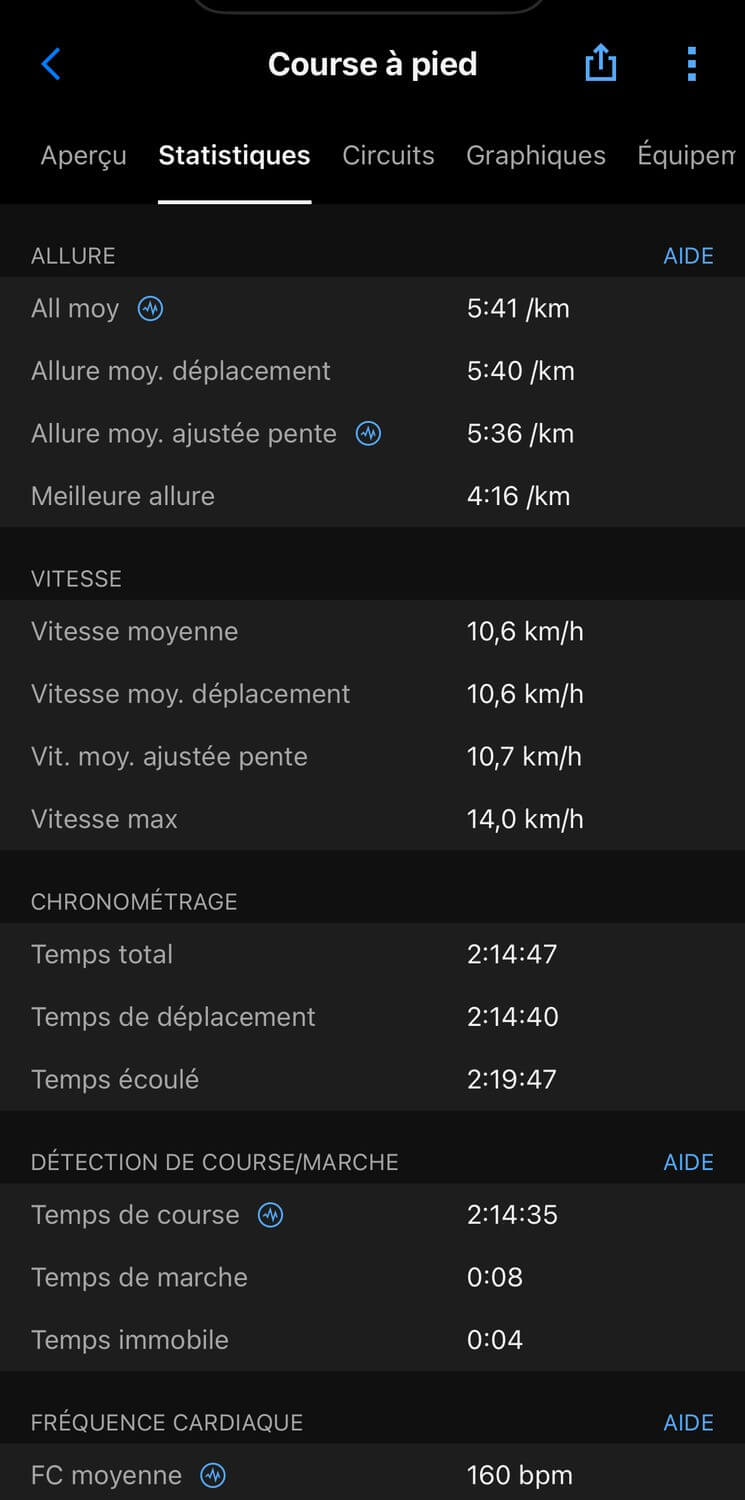The width and height of the screenshot is (745, 1500).
Task: Open AIDE for the Allure section
Action: click(x=688, y=256)
